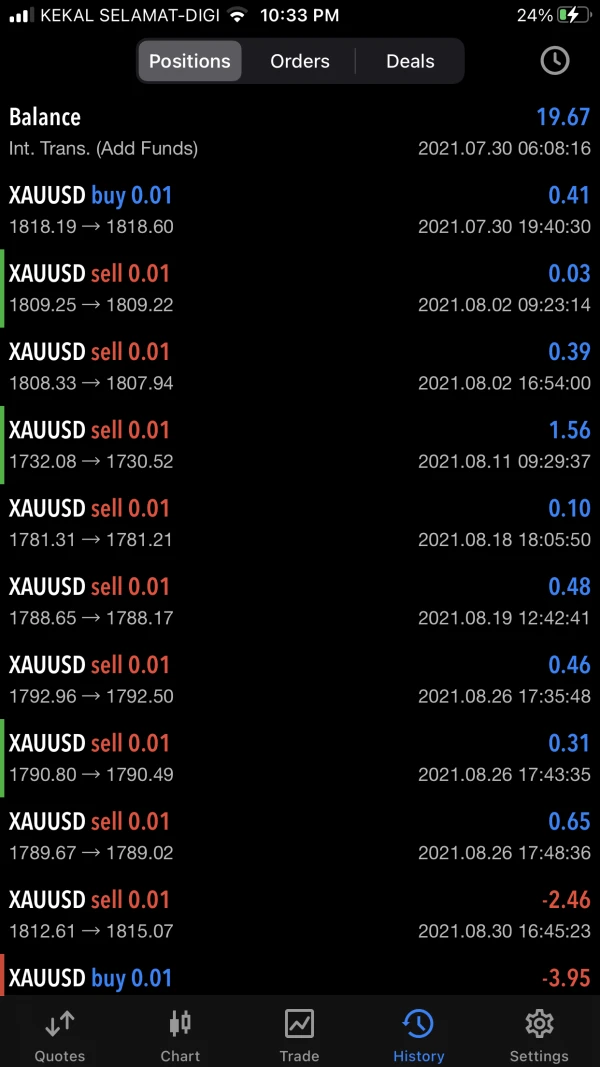Open the Settings tab
The width and height of the screenshot is (600, 1067).
539,1034
